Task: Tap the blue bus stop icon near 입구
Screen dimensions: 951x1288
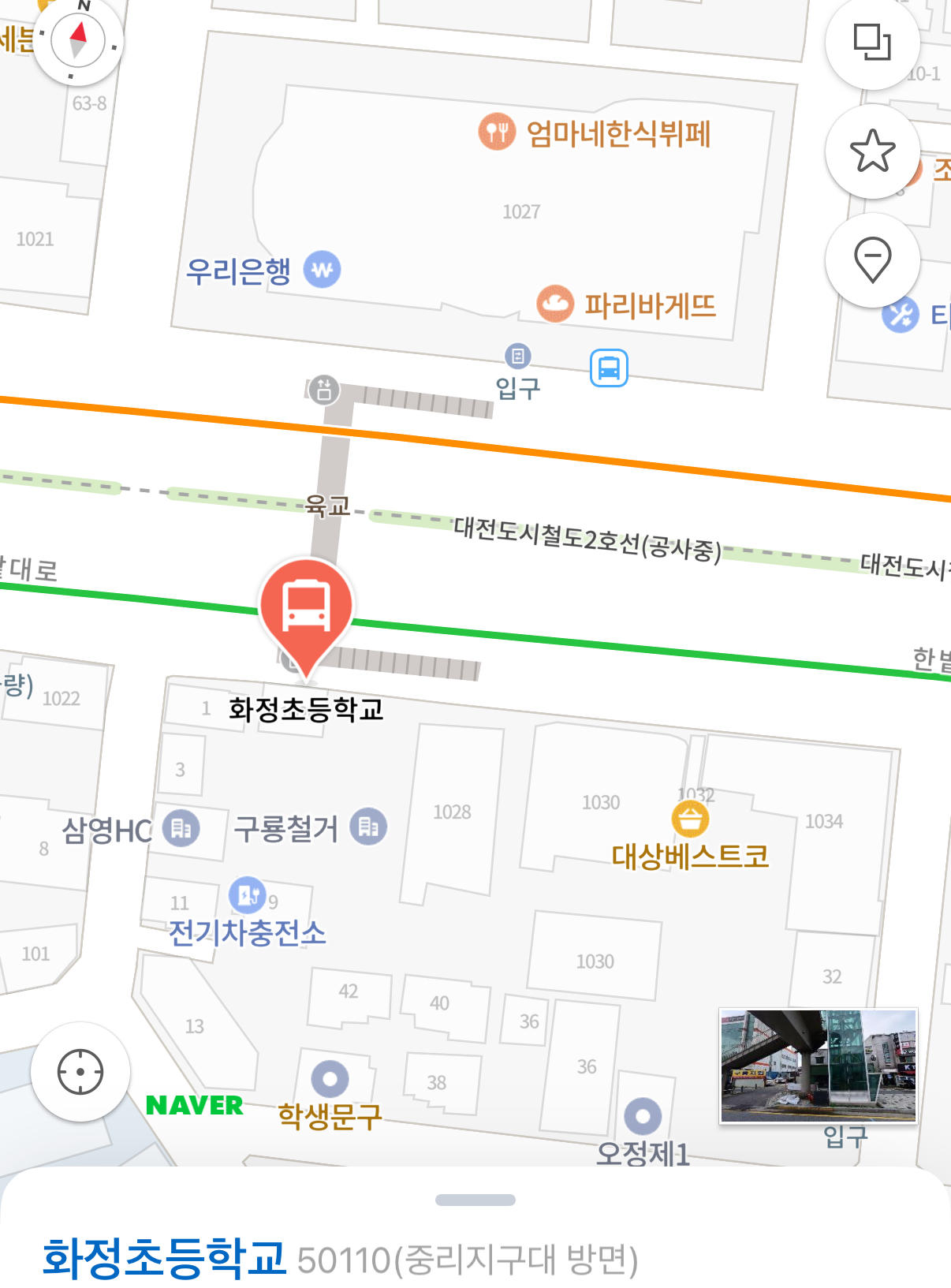Action: pos(609,368)
